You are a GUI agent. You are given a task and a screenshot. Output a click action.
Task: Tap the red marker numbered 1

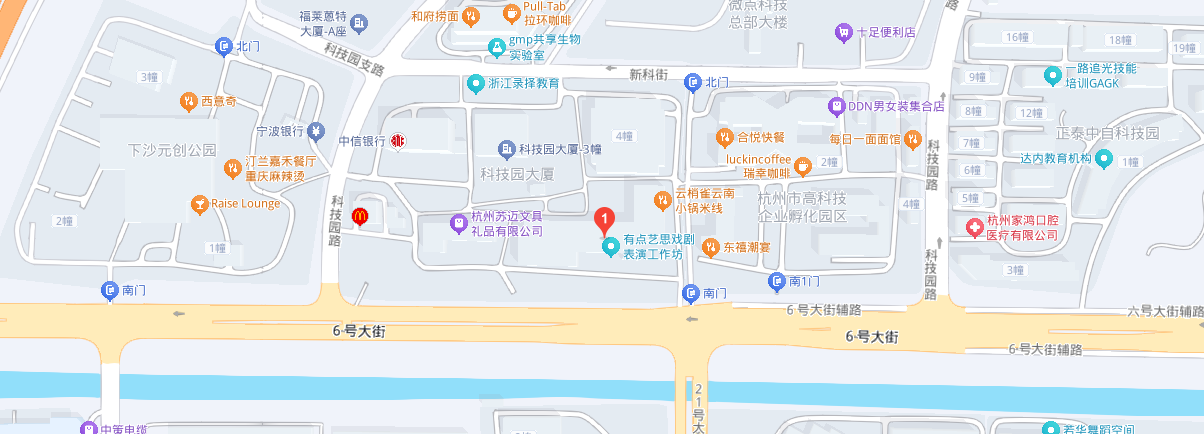coord(604,218)
